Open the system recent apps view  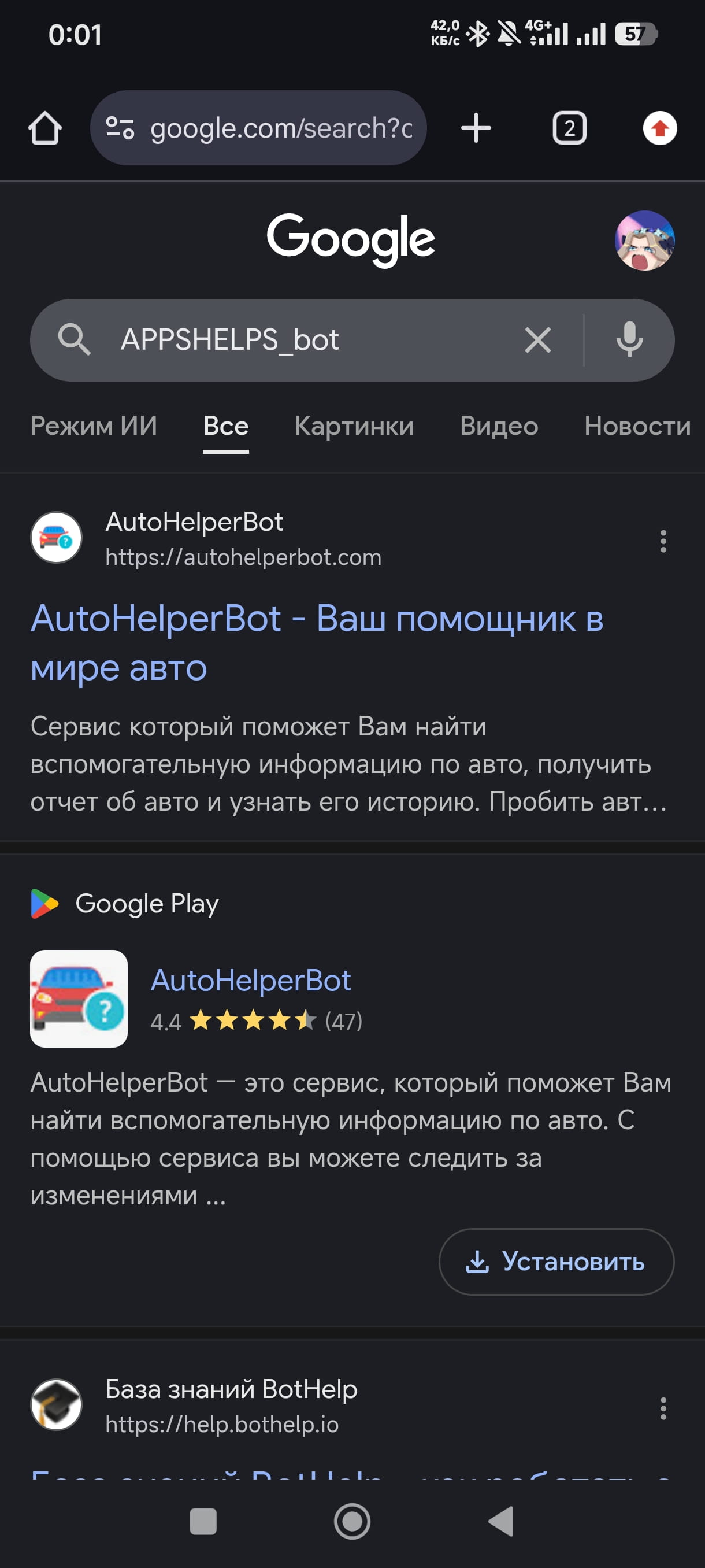203,1521
